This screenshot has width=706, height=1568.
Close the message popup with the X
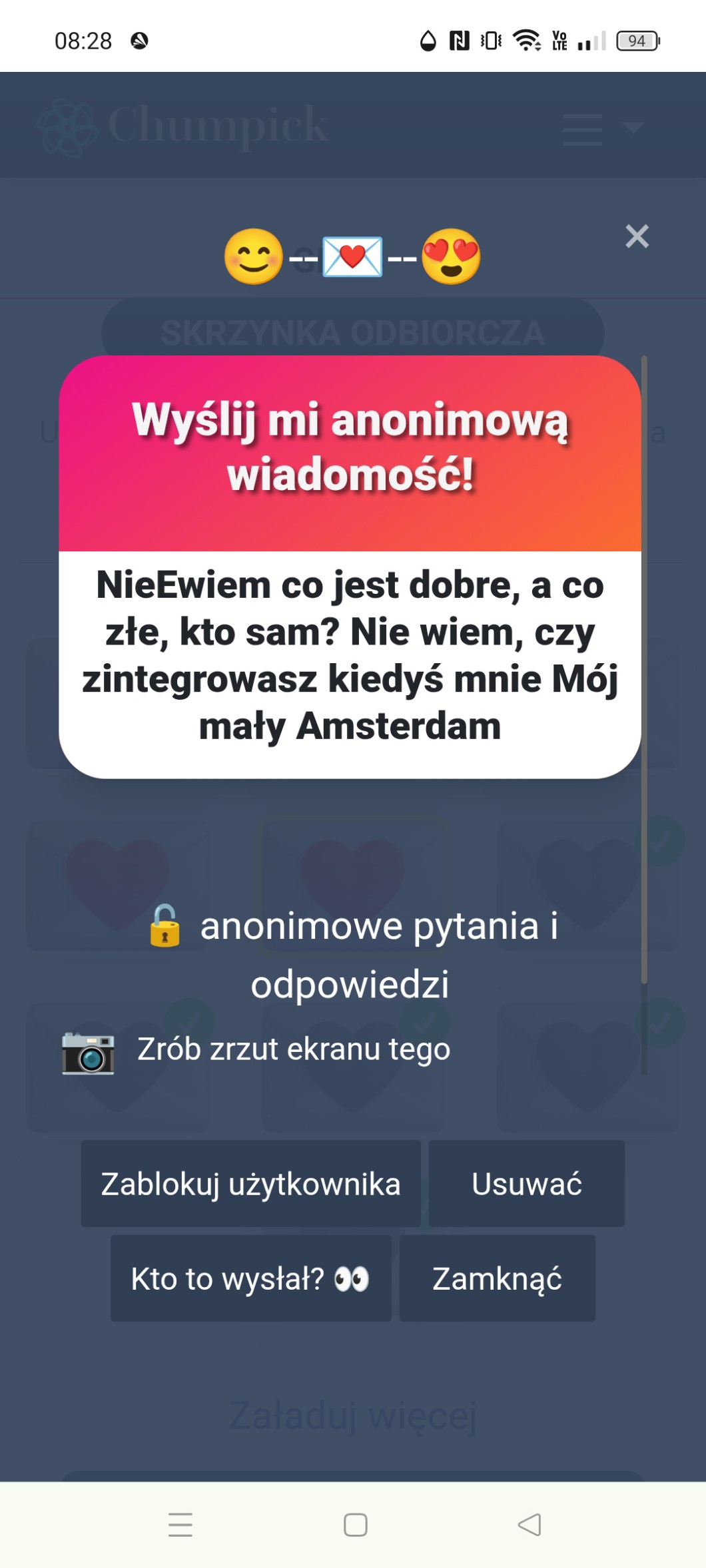[637, 236]
